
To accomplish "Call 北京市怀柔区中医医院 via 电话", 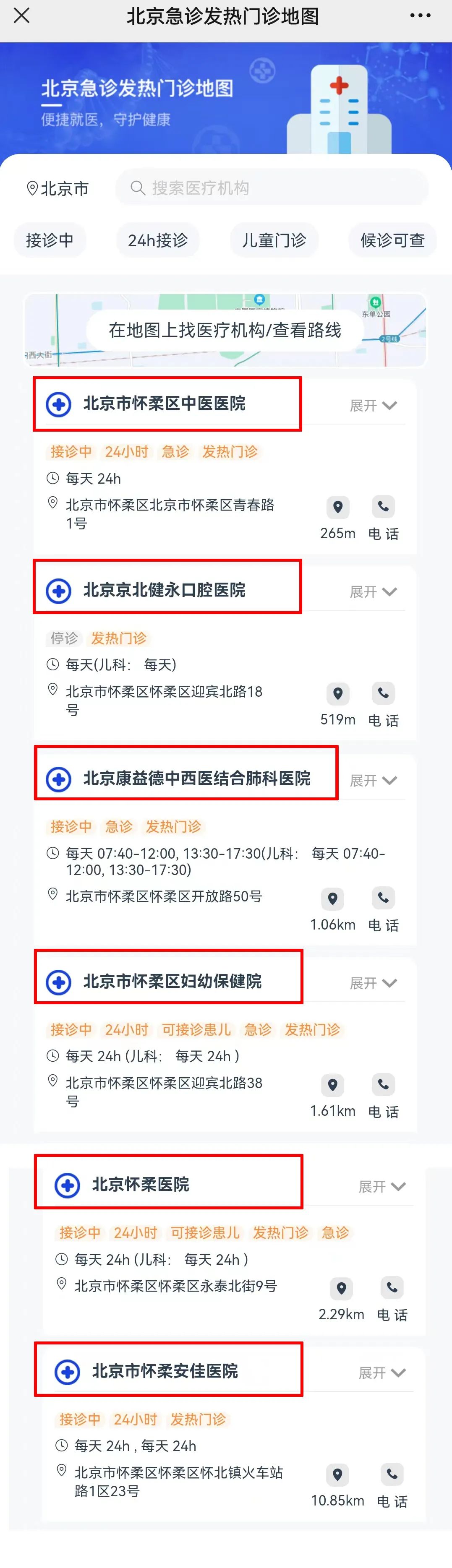I will click(383, 517).
